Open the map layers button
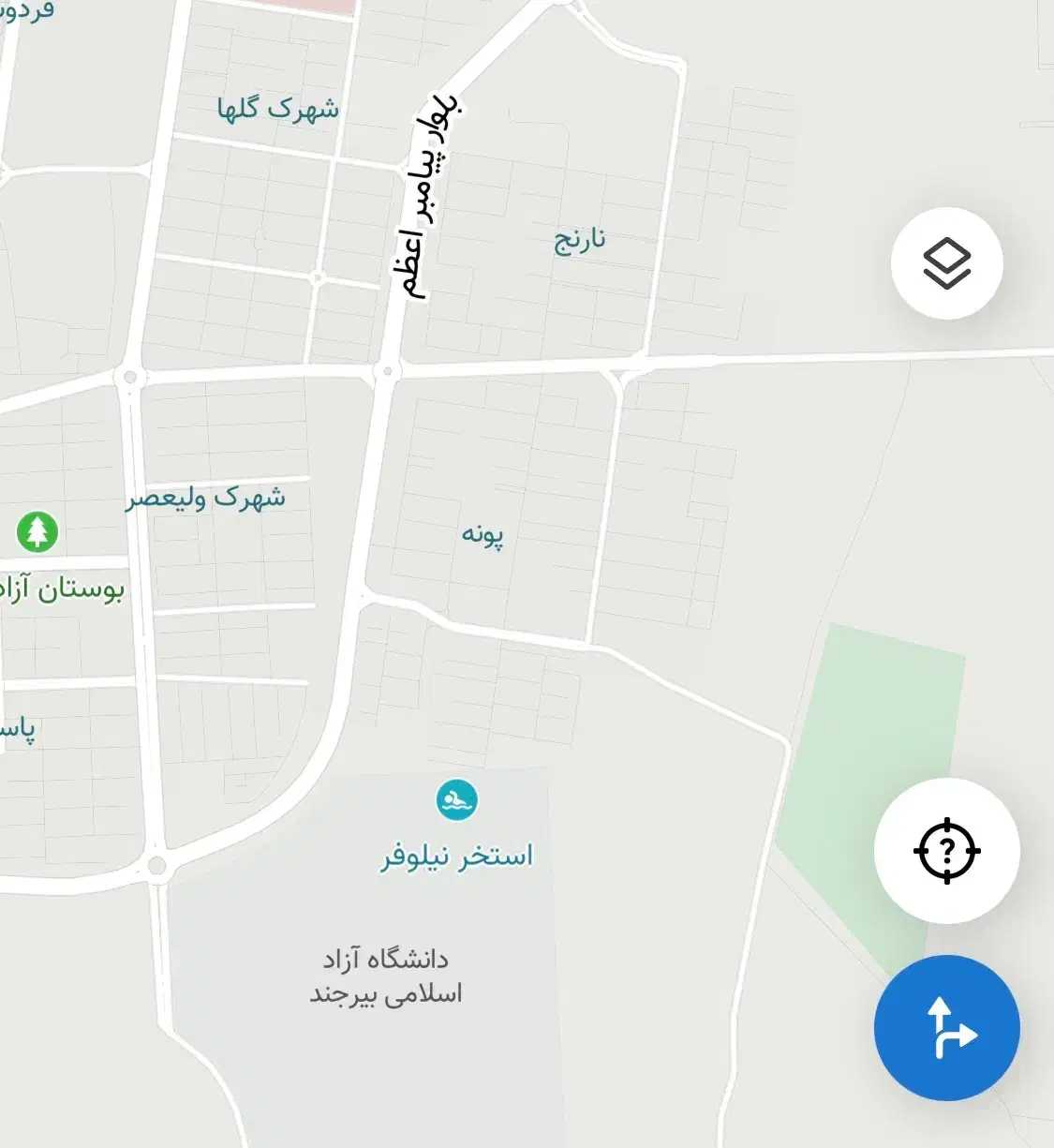1054x1148 pixels. coord(946,263)
